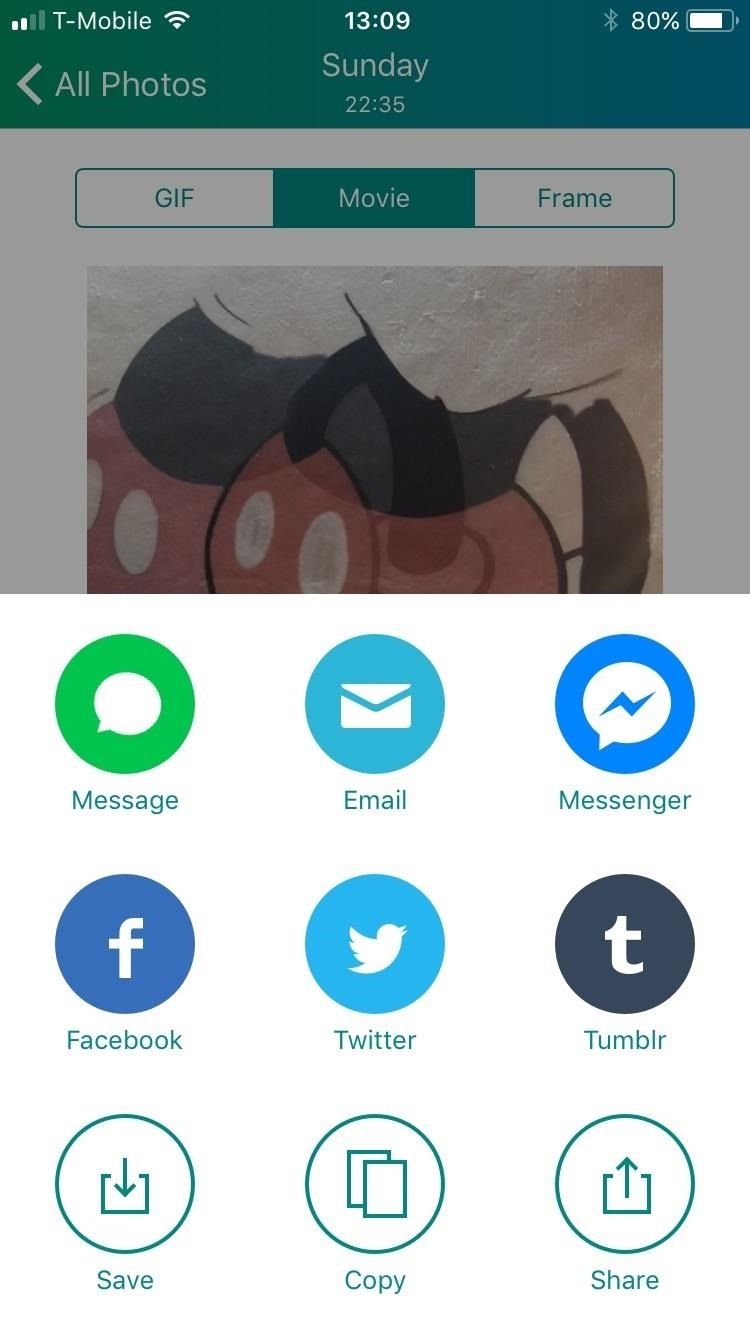The width and height of the screenshot is (750, 1334).
Task: Select the Movie segment
Action: tap(374, 198)
